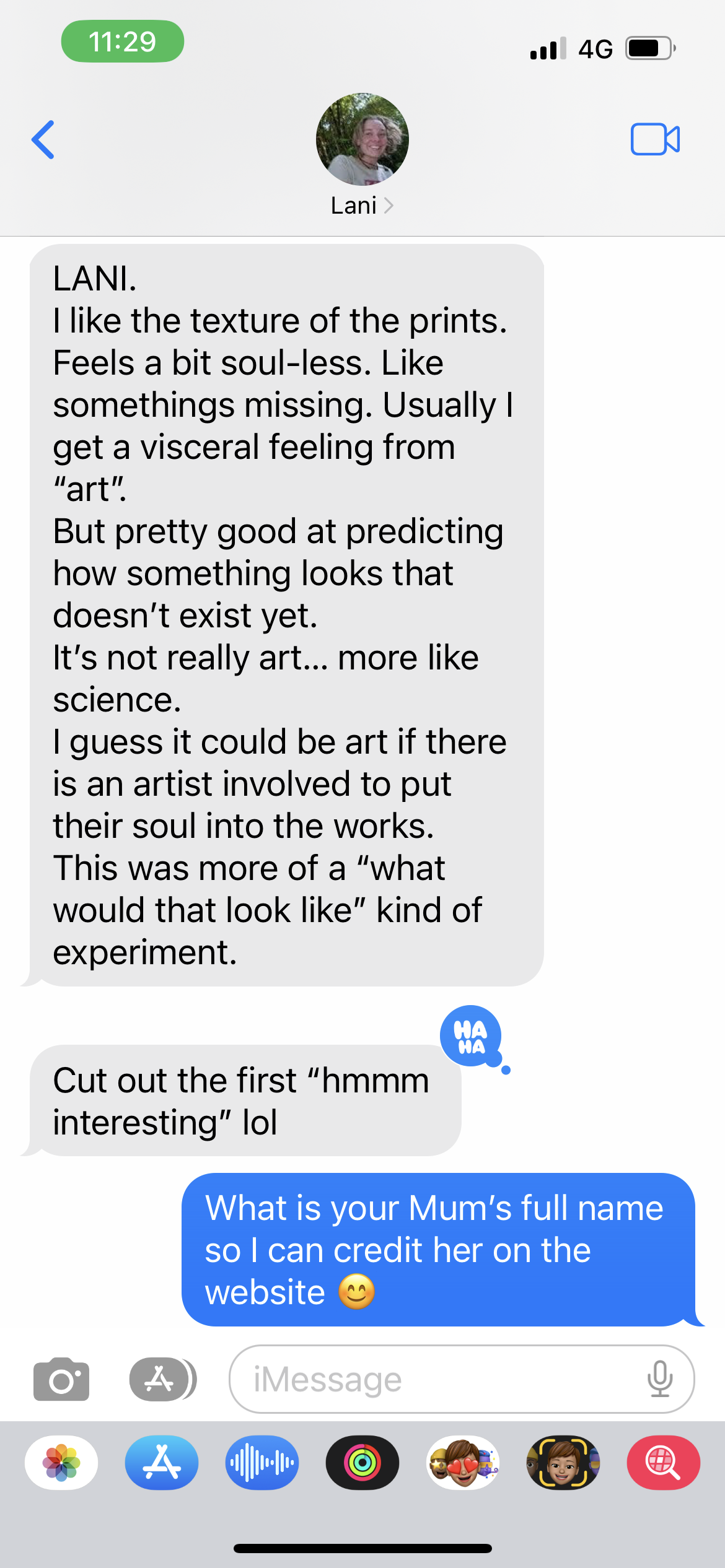The width and height of the screenshot is (725, 1568).
Task: Open the App Store iMessage app
Action: 162,1462
